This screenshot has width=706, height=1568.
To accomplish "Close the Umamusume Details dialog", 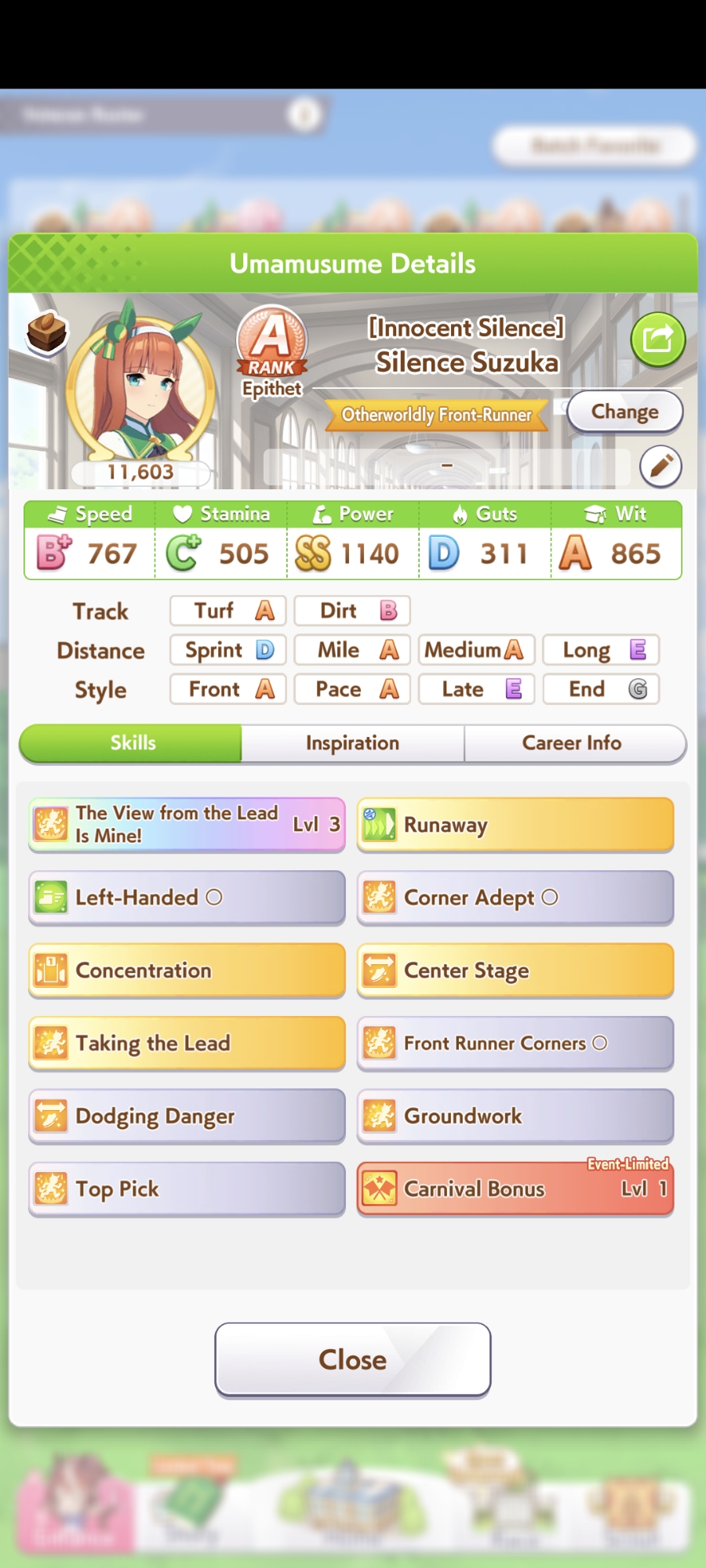I will coord(353,1359).
